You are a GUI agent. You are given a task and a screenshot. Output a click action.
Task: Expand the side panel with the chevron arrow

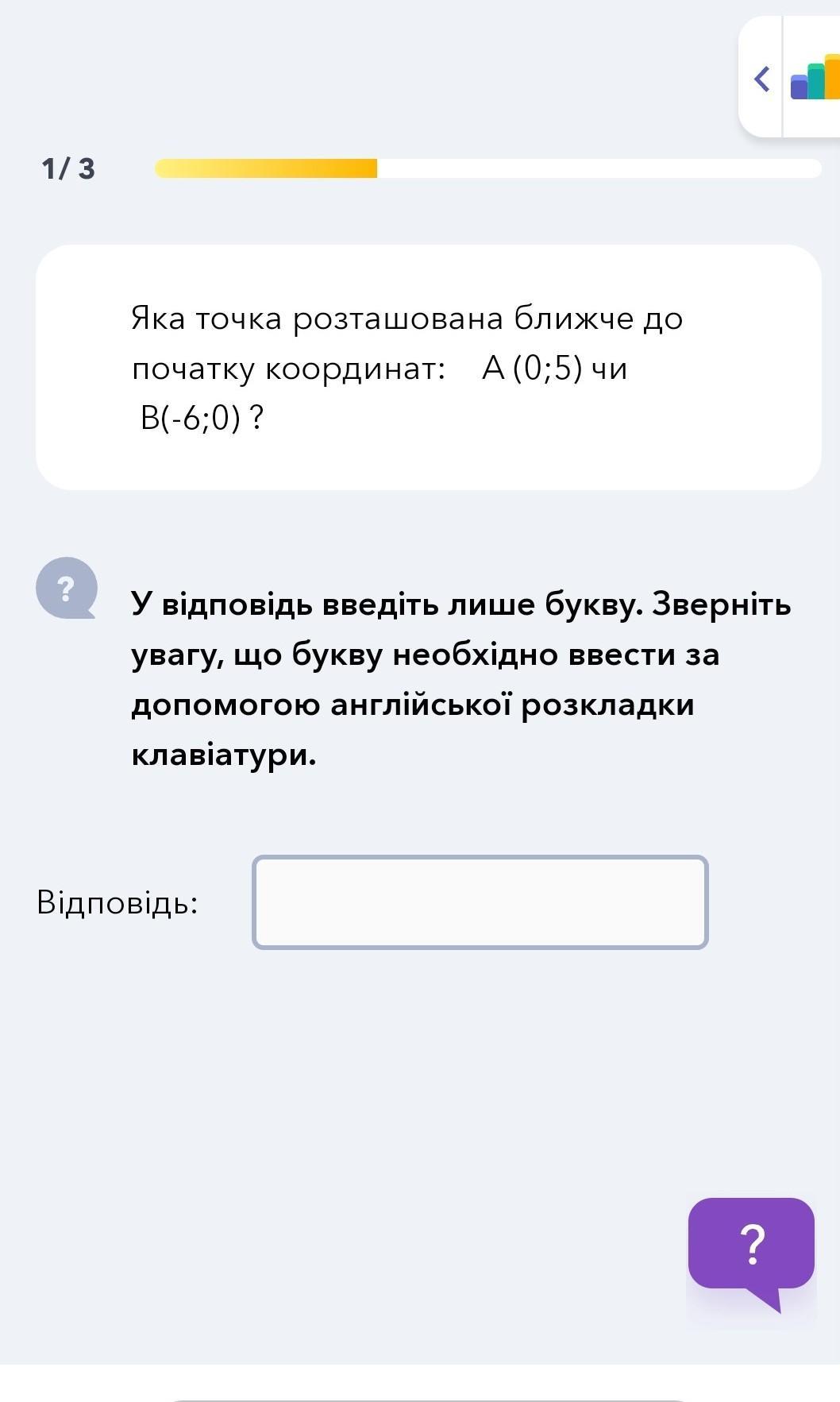tap(761, 79)
